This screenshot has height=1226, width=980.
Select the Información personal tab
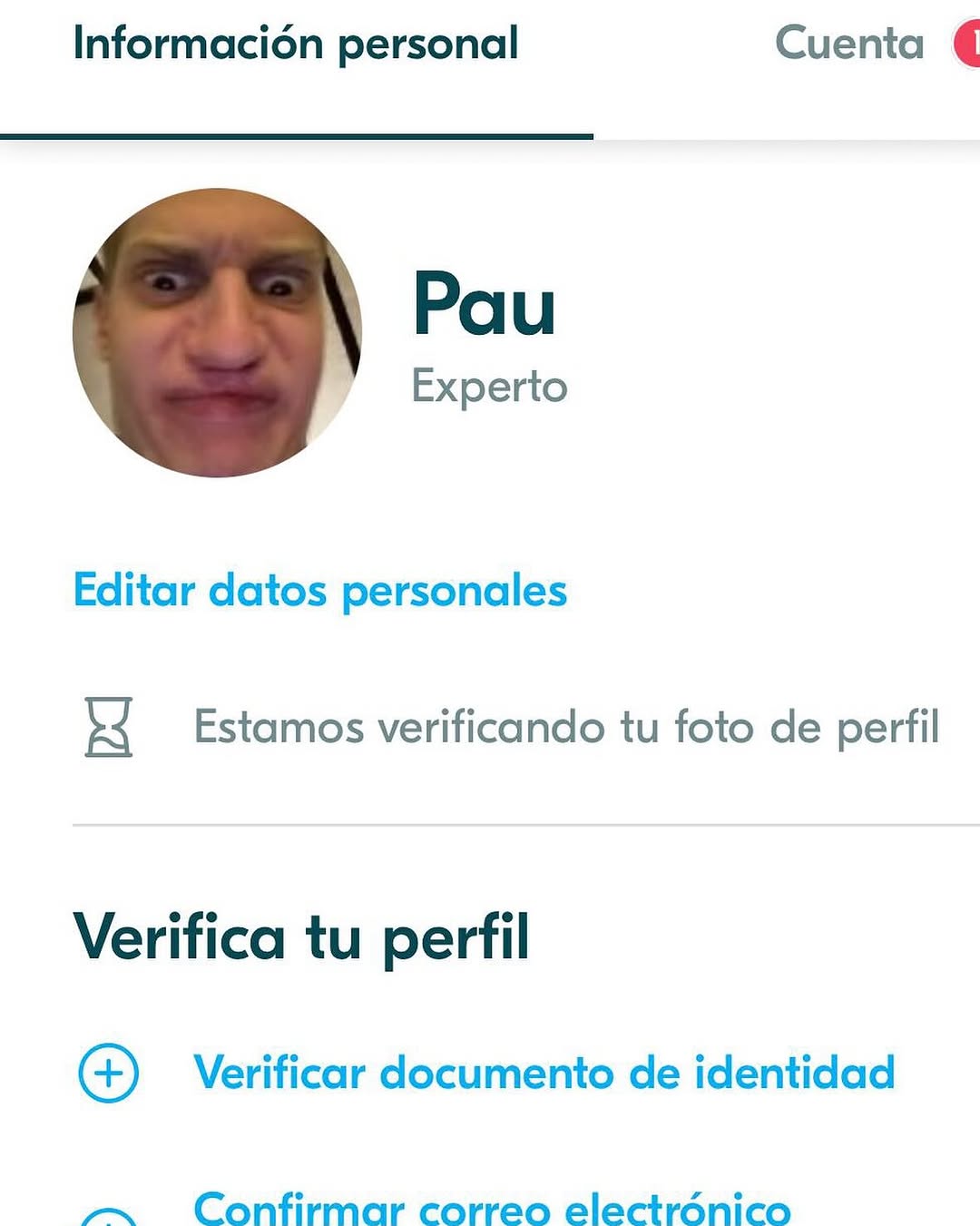(x=296, y=44)
